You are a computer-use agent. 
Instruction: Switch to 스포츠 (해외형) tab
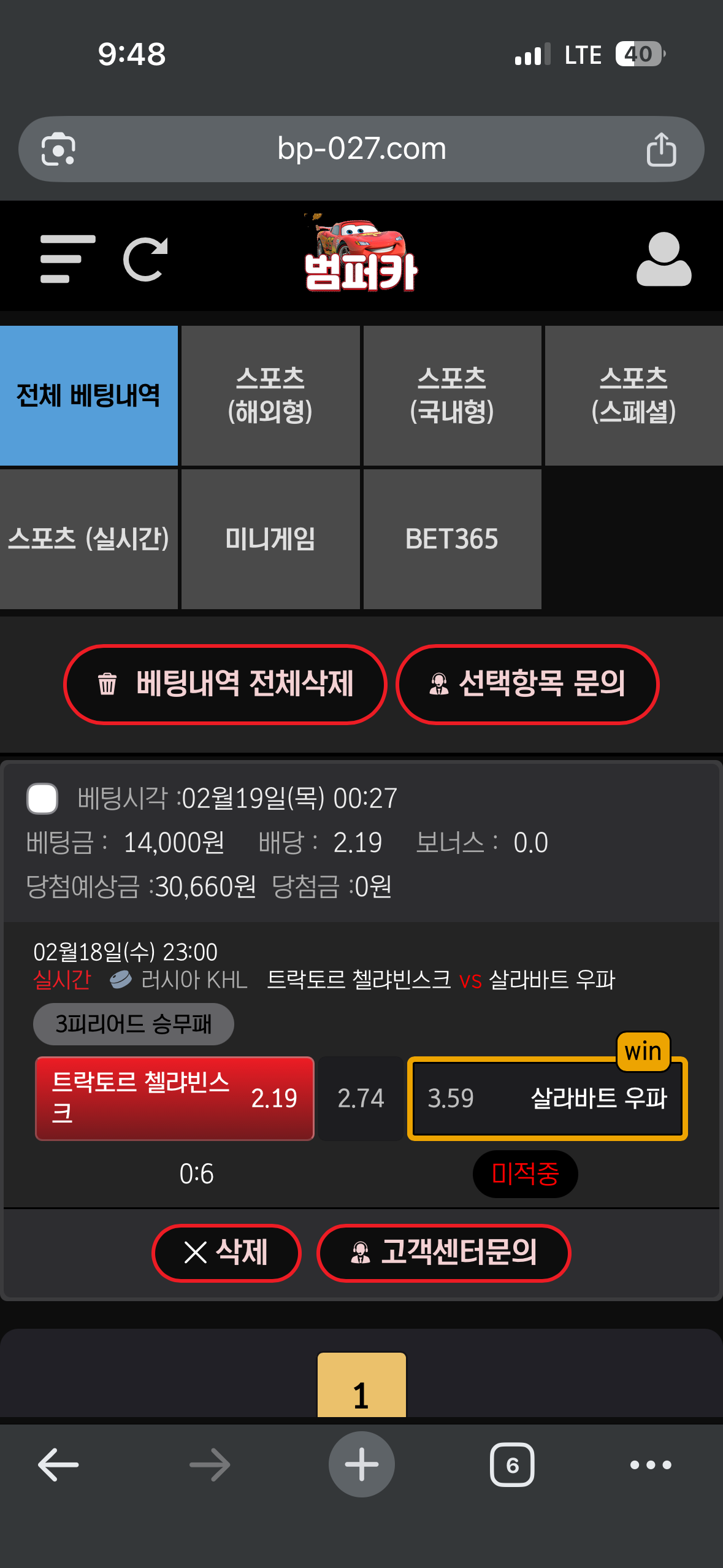(x=270, y=396)
